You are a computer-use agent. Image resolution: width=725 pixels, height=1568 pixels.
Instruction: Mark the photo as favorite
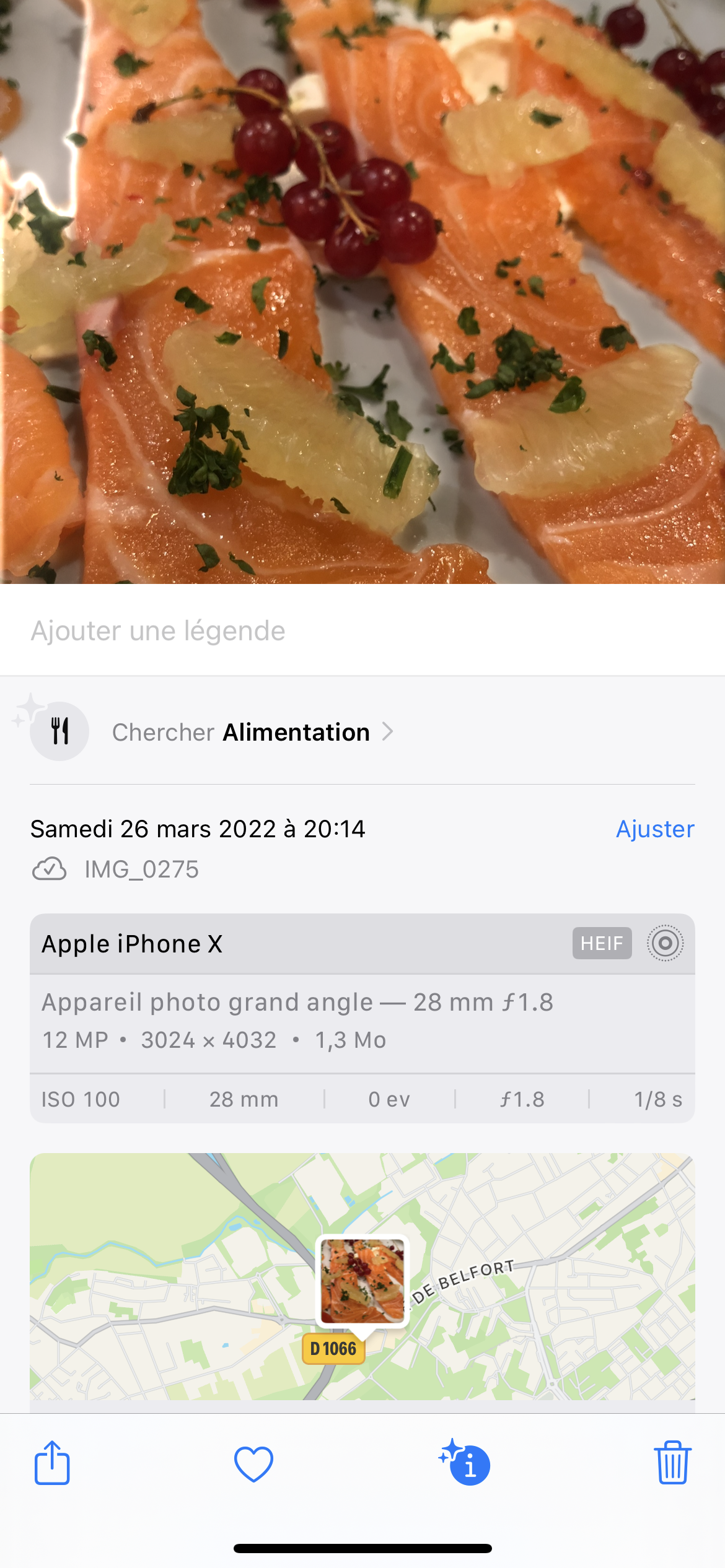point(253,1464)
